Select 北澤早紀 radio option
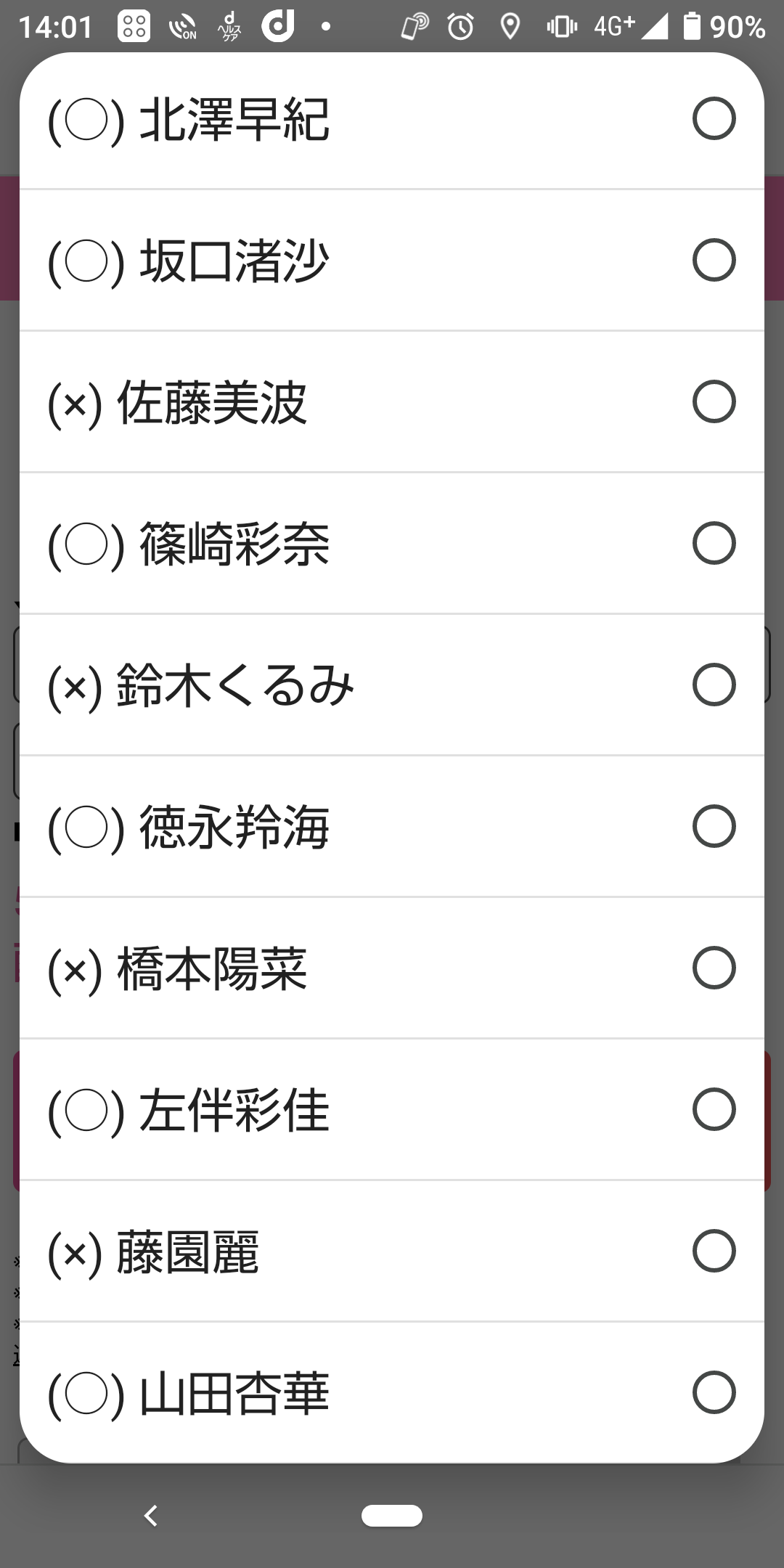This screenshot has width=784, height=1568. coord(392,120)
